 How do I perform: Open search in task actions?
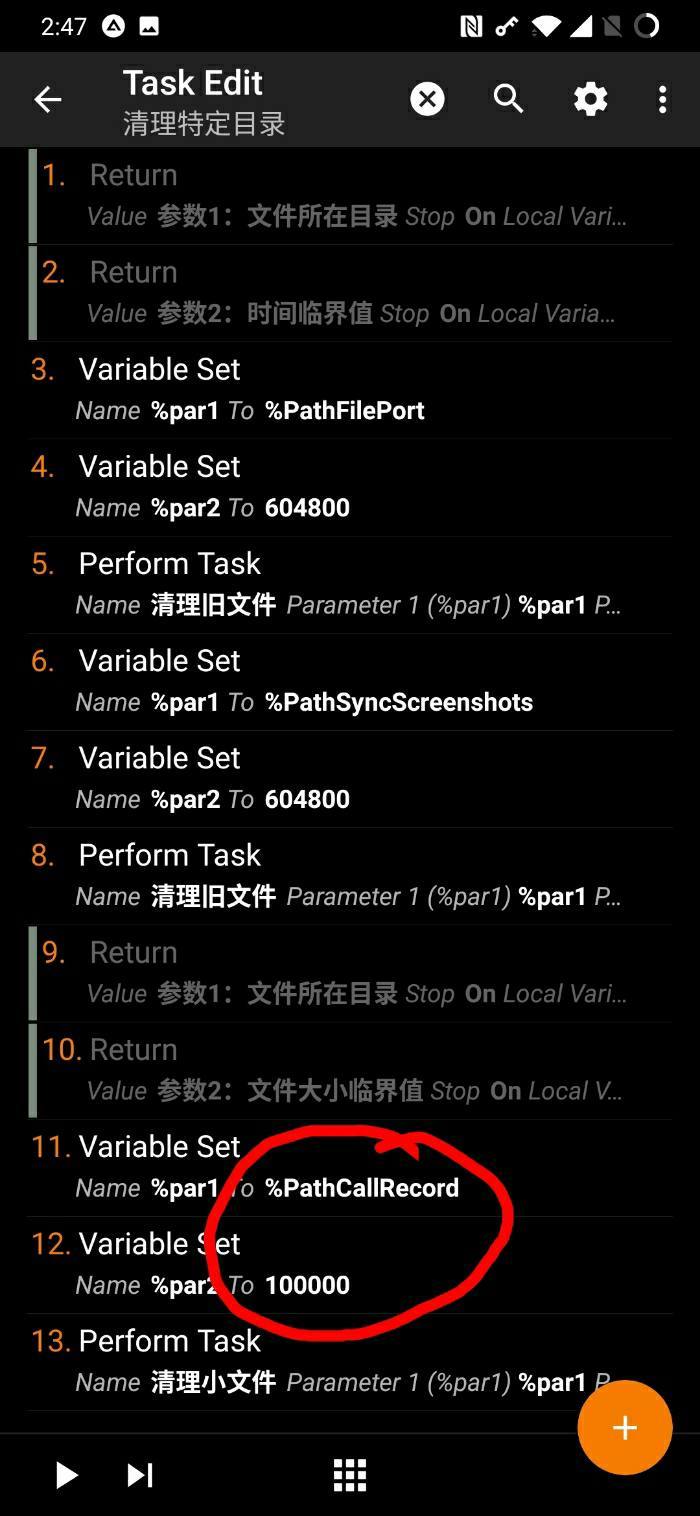coord(508,99)
